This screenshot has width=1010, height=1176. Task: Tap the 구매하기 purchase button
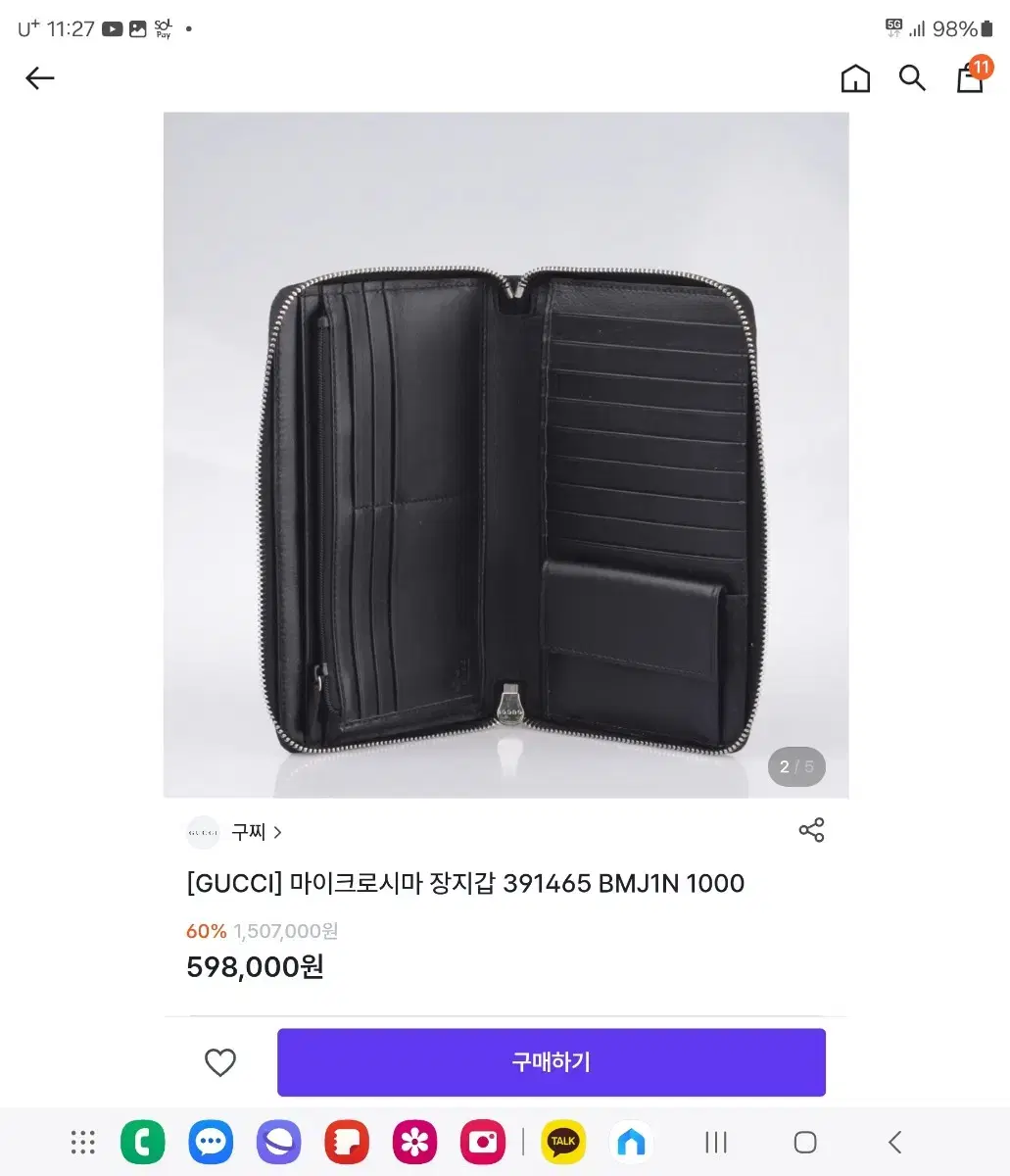click(x=552, y=1062)
